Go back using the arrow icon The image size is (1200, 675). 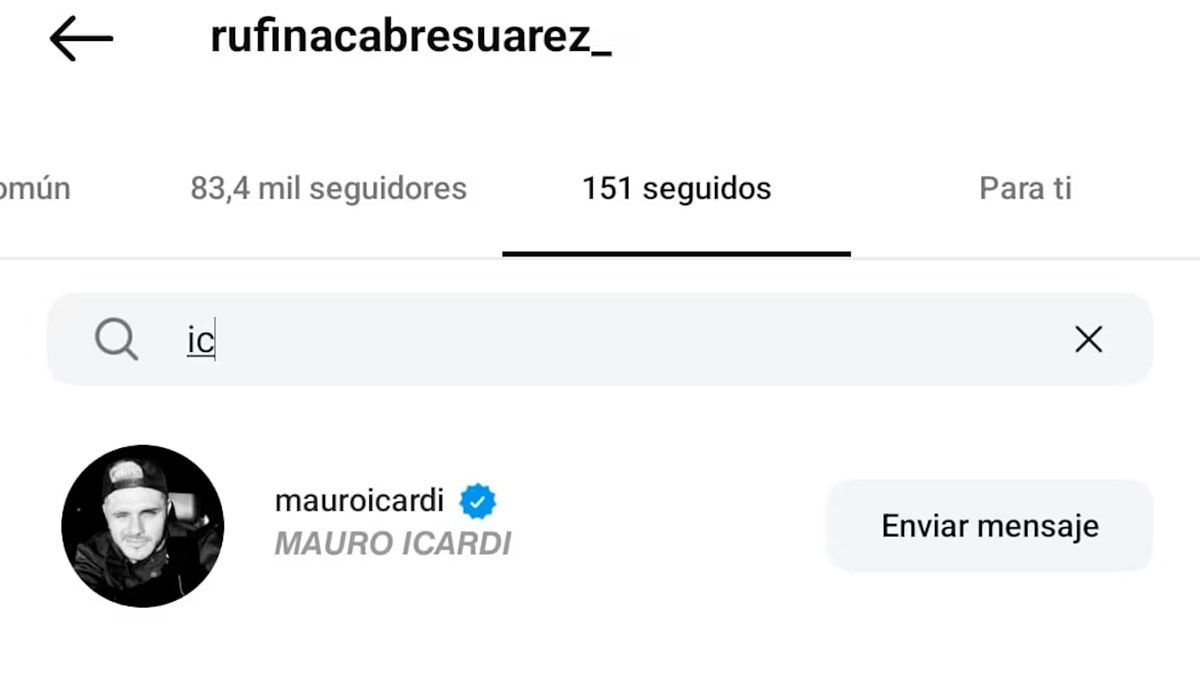coord(81,39)
